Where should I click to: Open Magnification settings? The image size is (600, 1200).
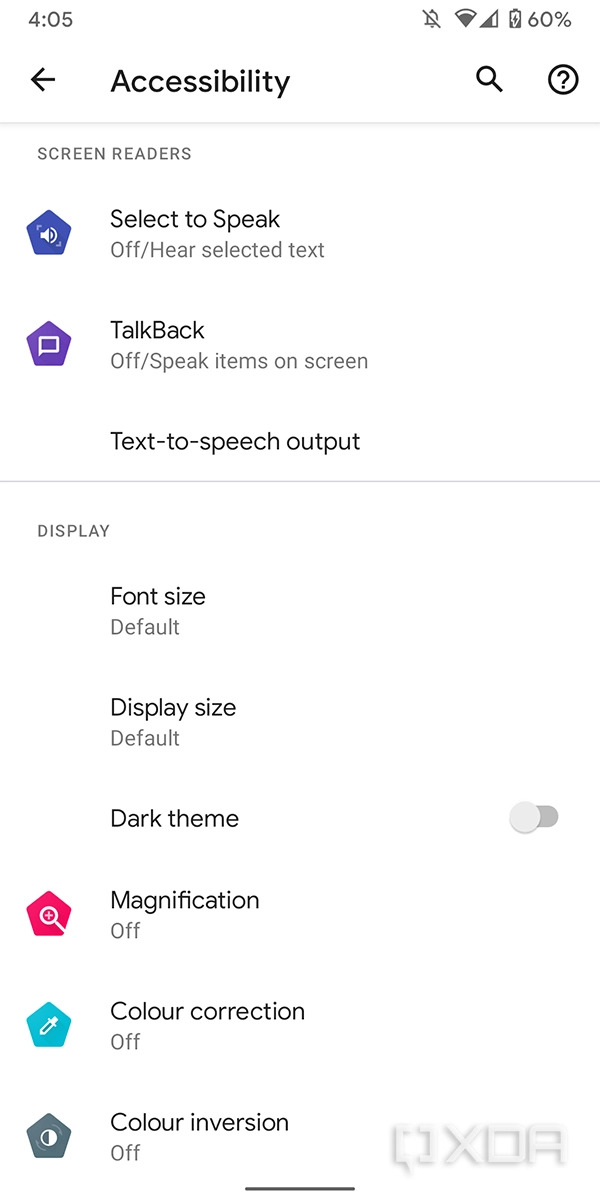click(300, 914)
